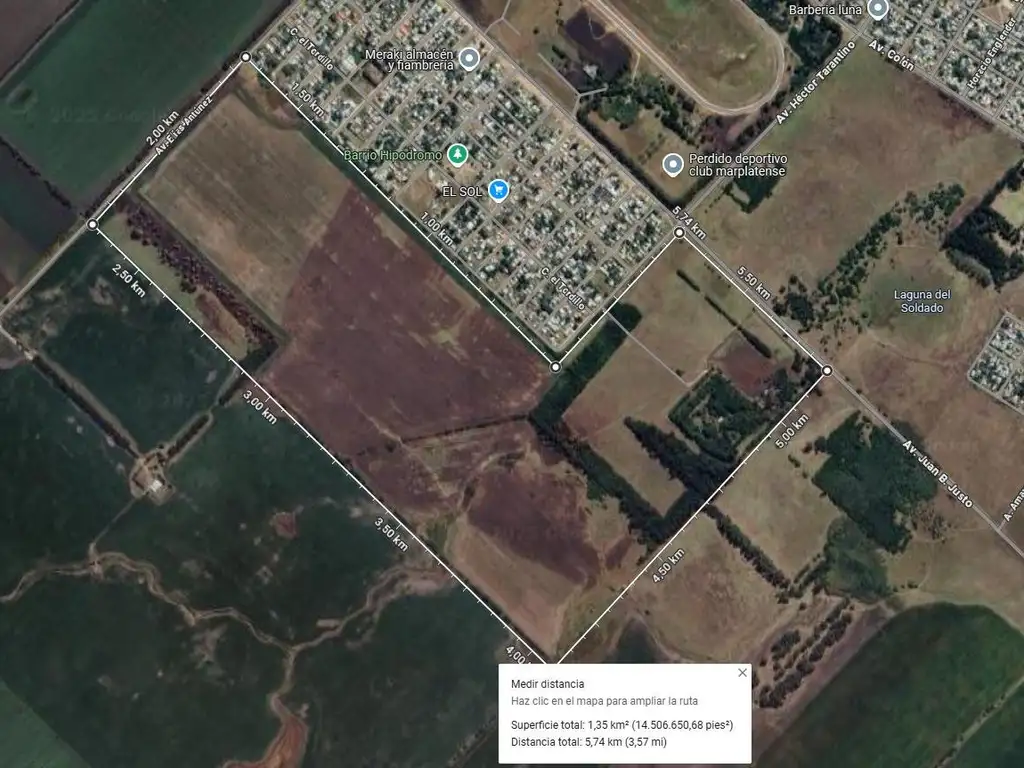This screenshot has width=1024, height=768.
Task: Select the Barrio Hipódromo park marker
Action: pos(457,154)
